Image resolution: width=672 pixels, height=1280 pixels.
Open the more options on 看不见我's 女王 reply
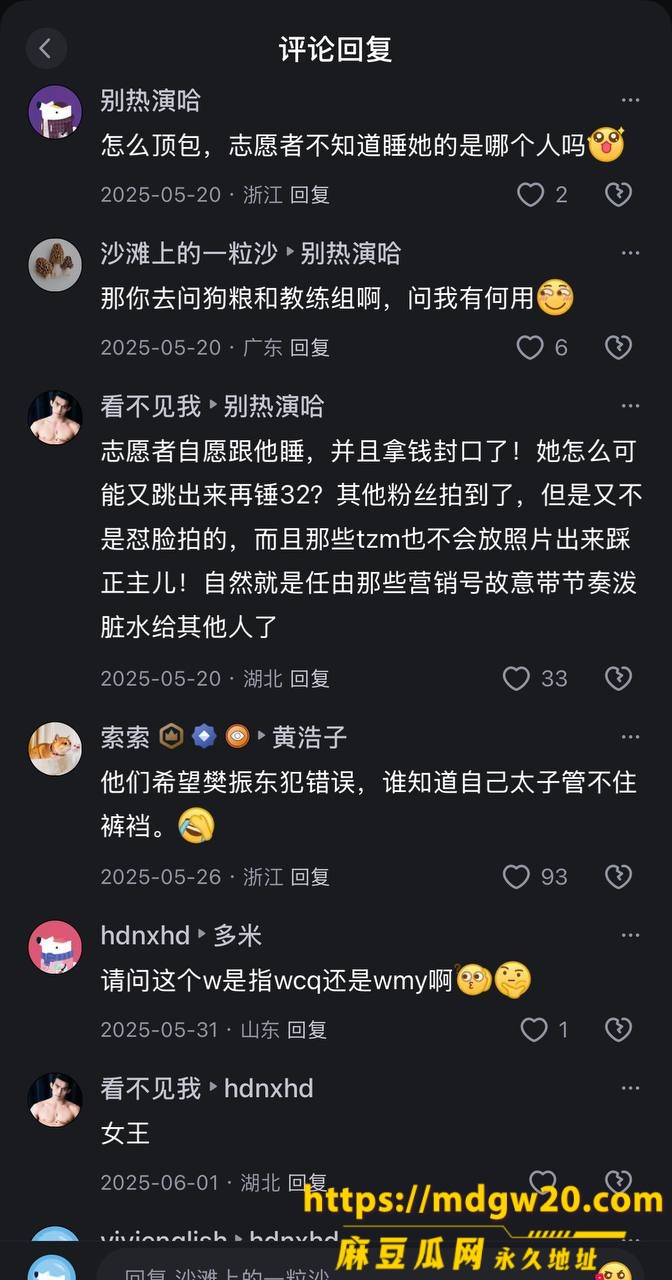pos(630,1088)
